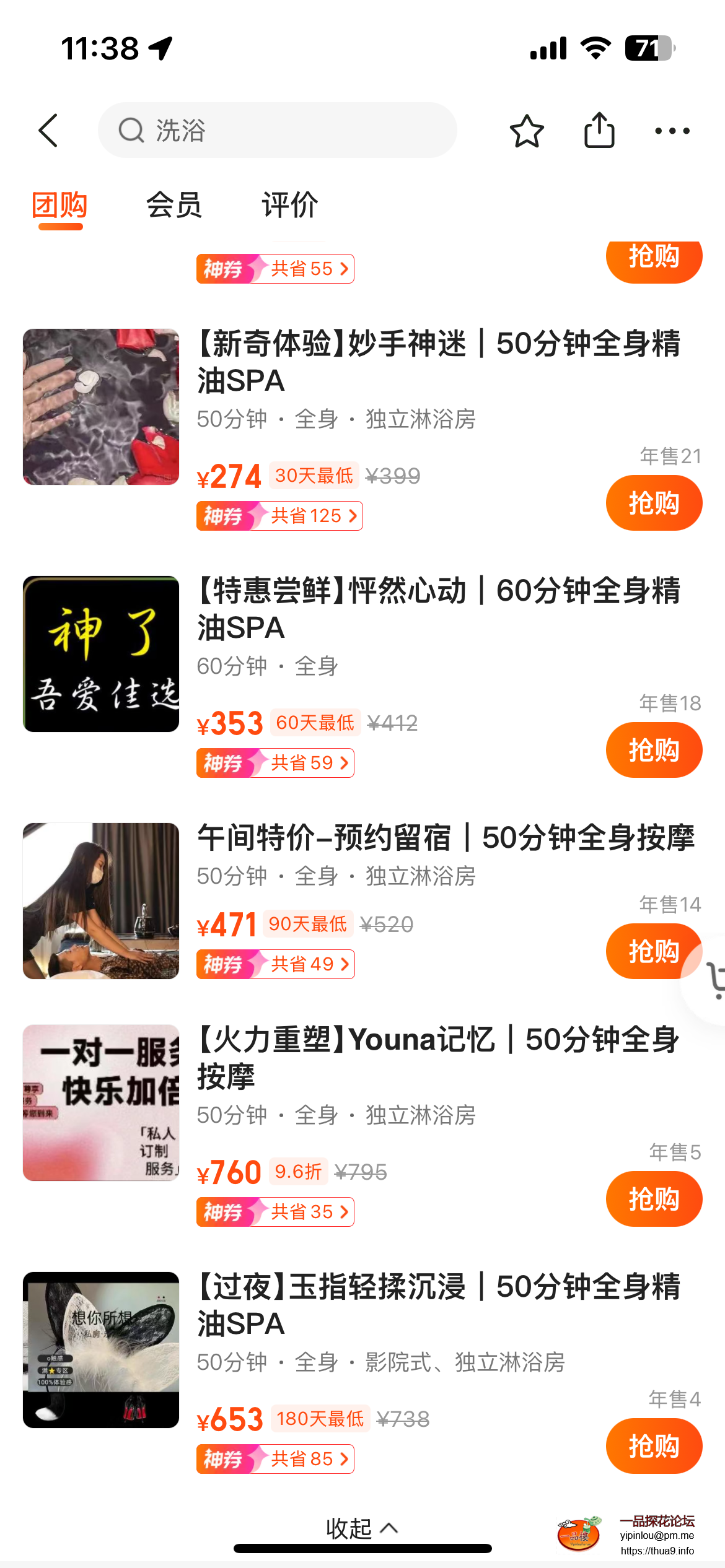725x1568 pixels.
Task: Go back with the back arrow
Action: point(48,131)
